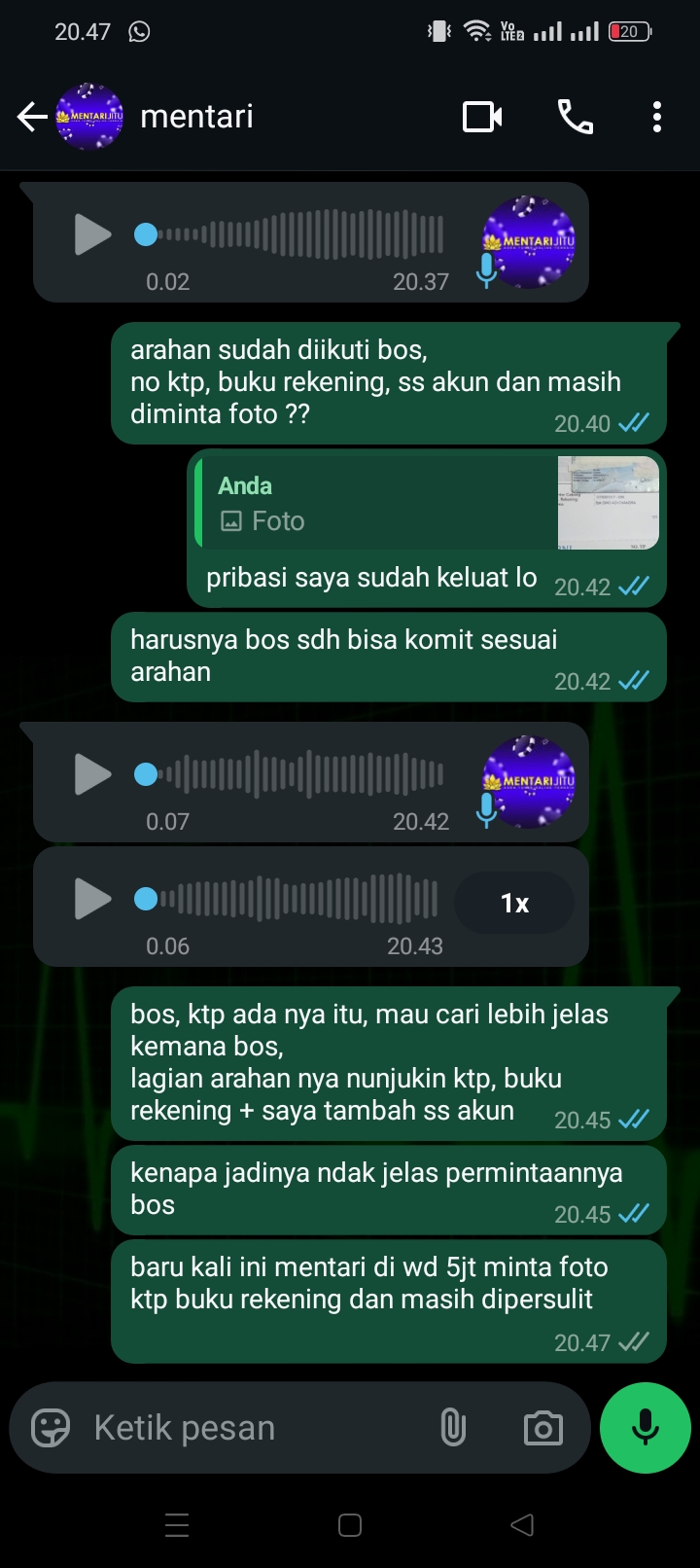Tap the green microphone record button
Image resolution: width=700 pixels, height=1568 pixels.
(646, 1428)
